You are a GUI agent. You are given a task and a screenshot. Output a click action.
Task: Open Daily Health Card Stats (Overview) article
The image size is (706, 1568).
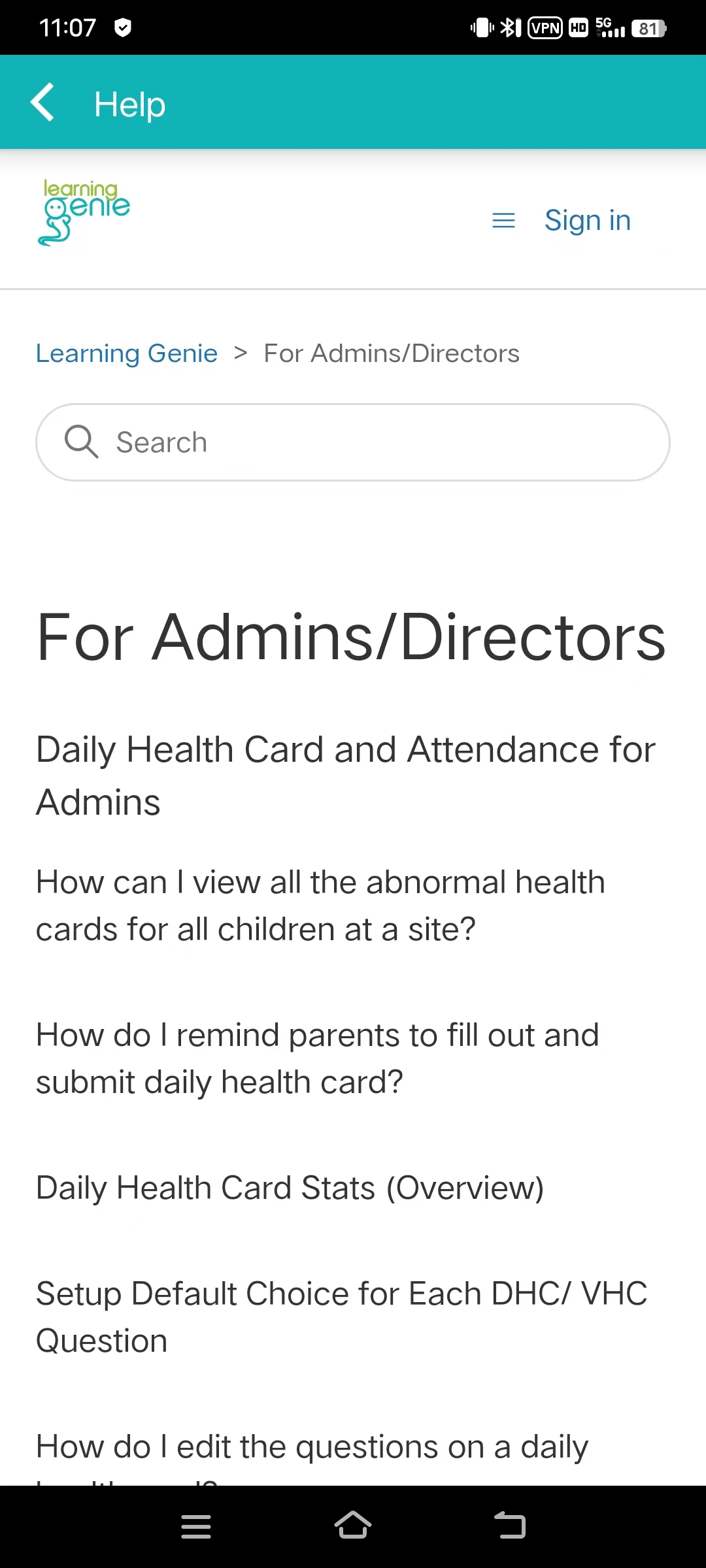(x=290, y=1188)
